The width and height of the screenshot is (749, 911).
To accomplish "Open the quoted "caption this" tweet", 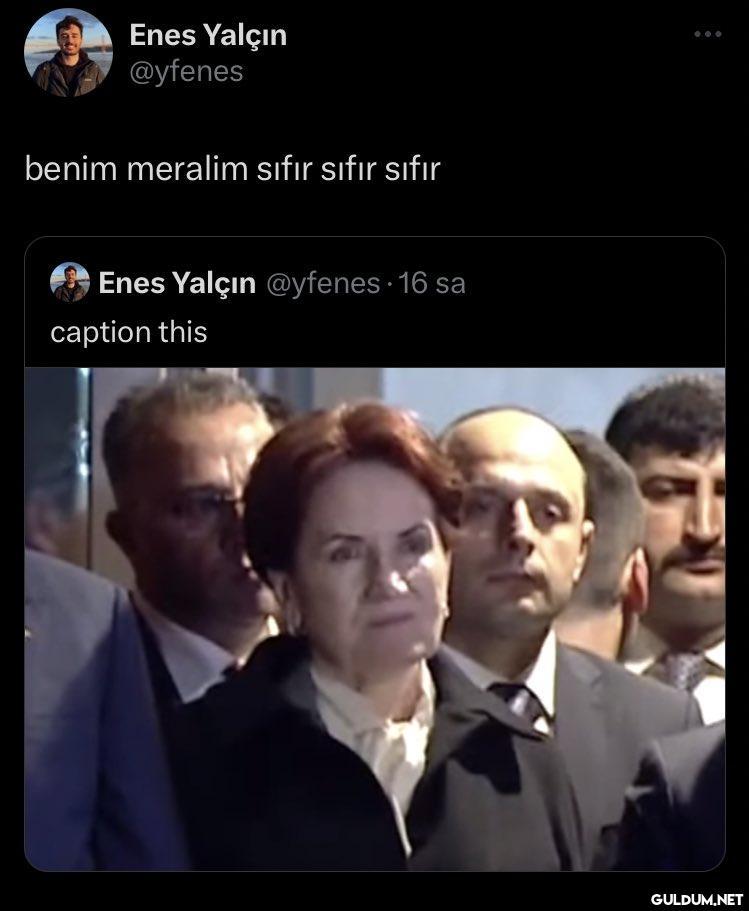I will pyautogui.click(x=129, y=331).
